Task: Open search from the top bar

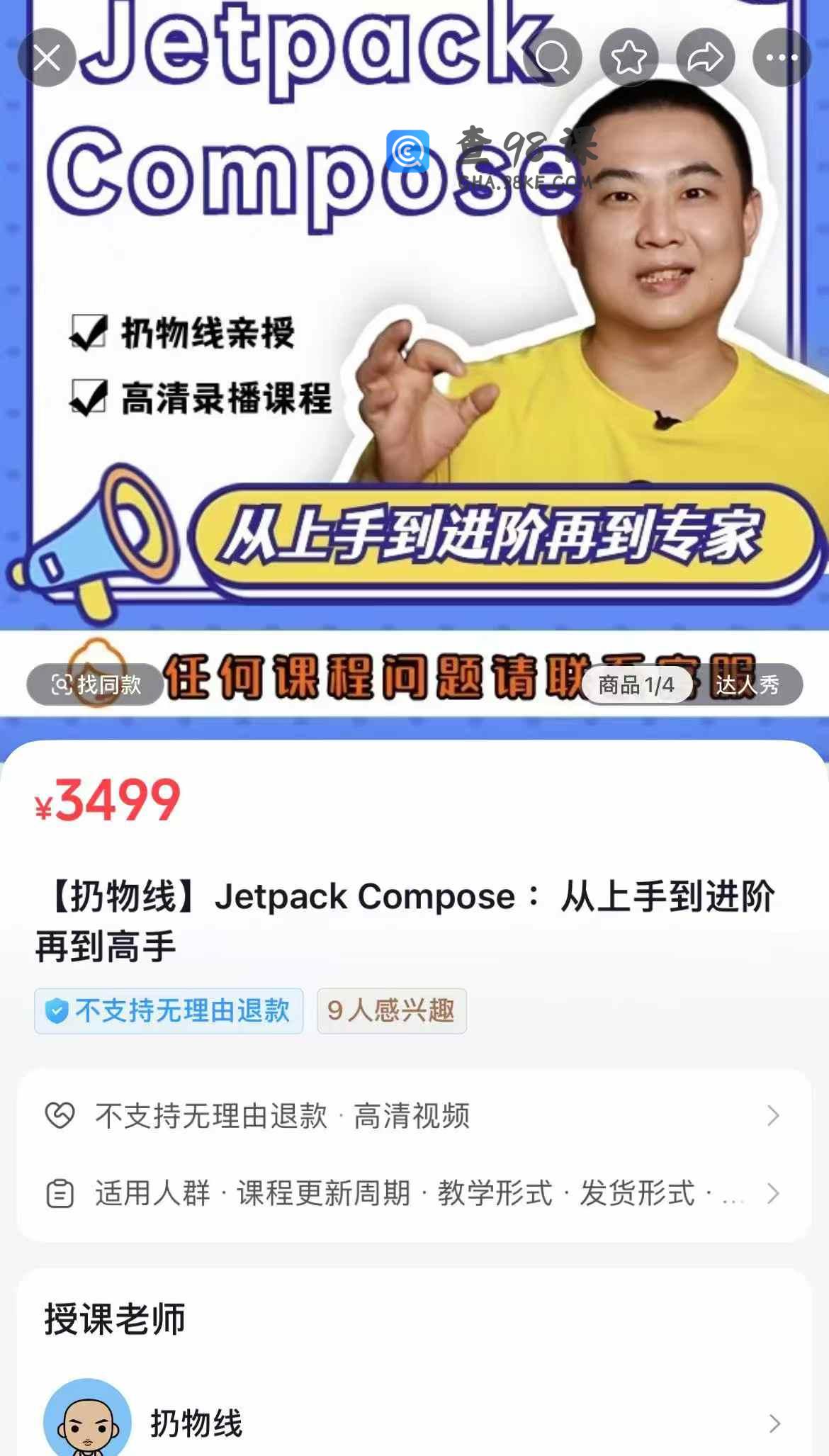Action: point(553,57)
